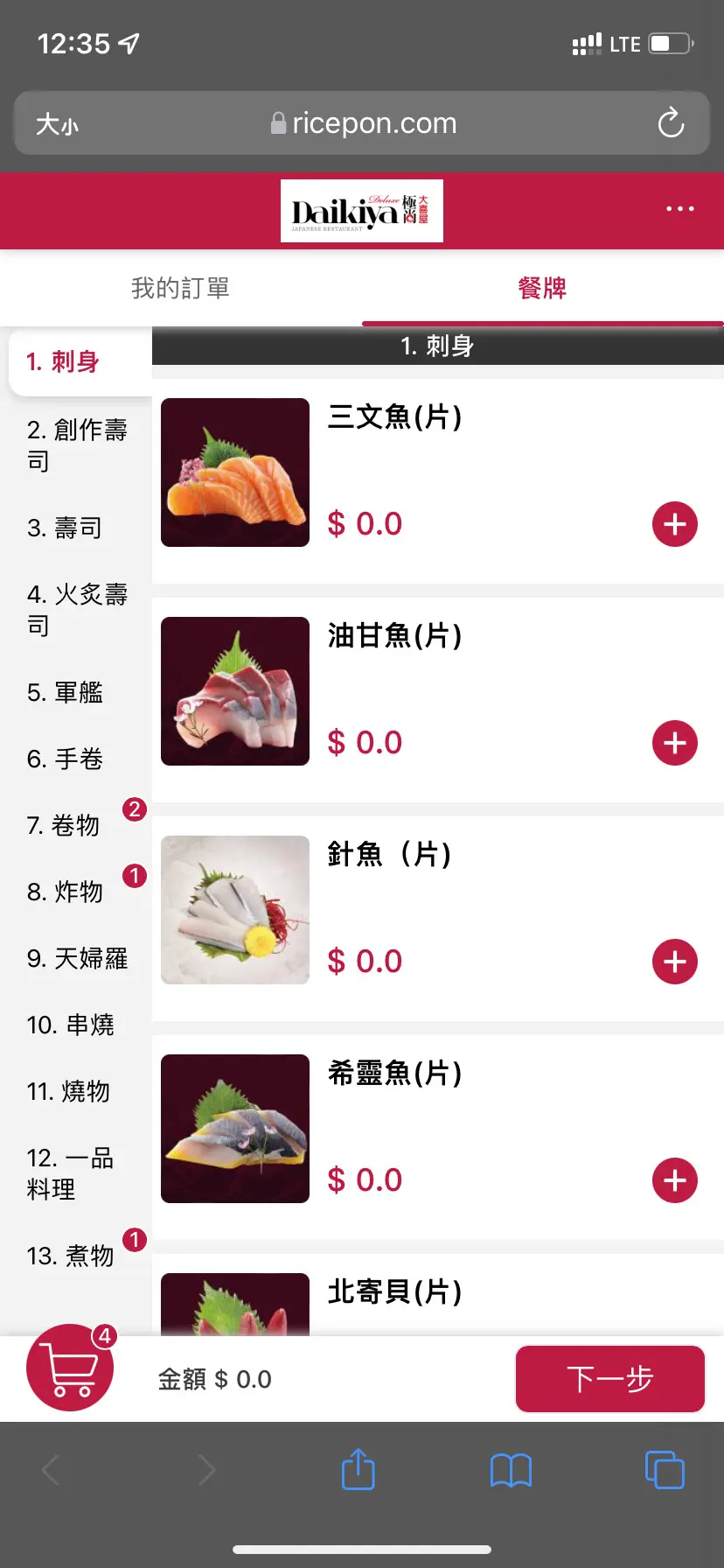
Task: Open the three-dot overflow menu
Action: tap(679, 209)
